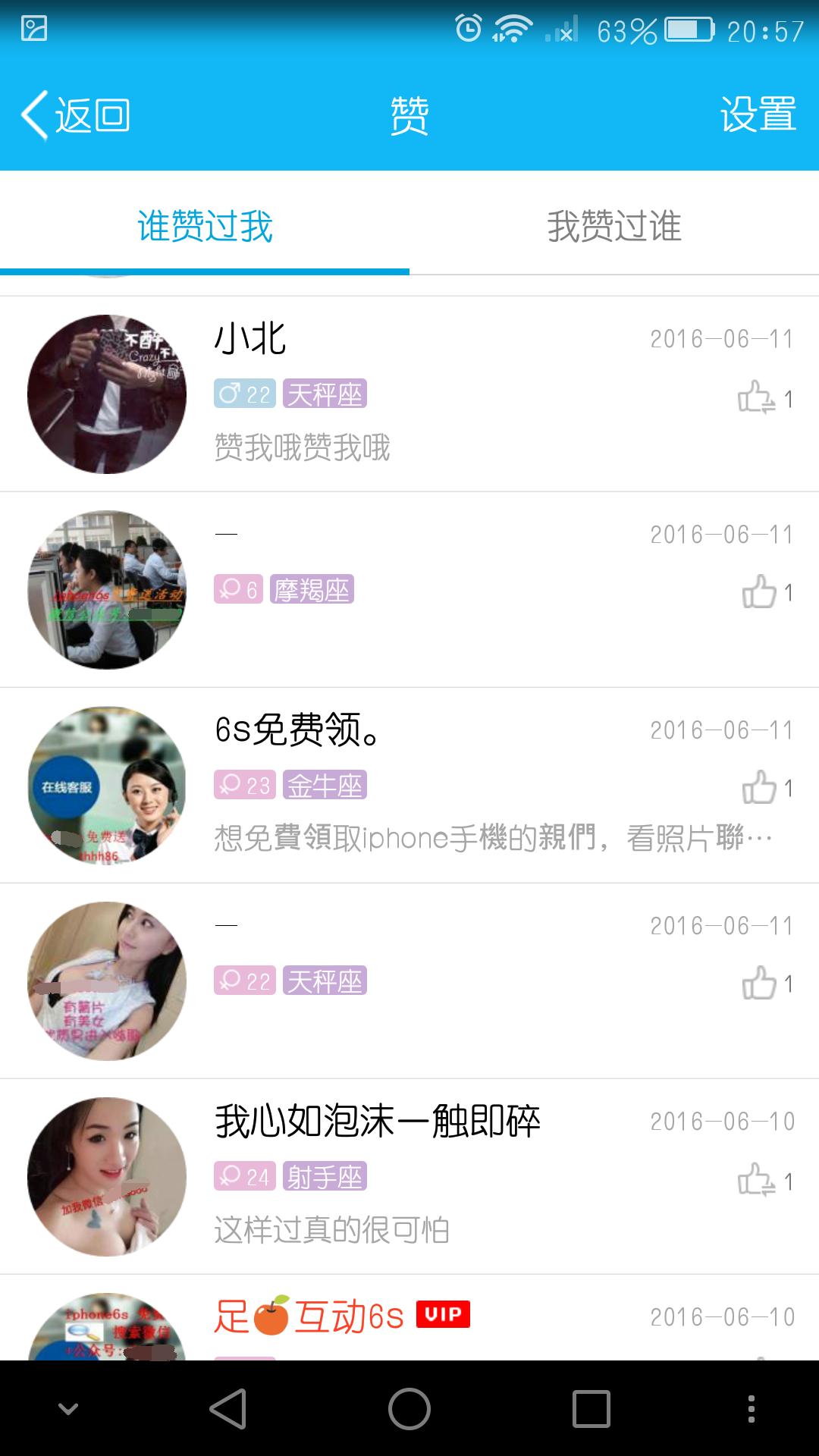Tap the thumbs-up icon next to 小北
The height and width of the screenshot is (1456, 819).
[x=755, y=396]
